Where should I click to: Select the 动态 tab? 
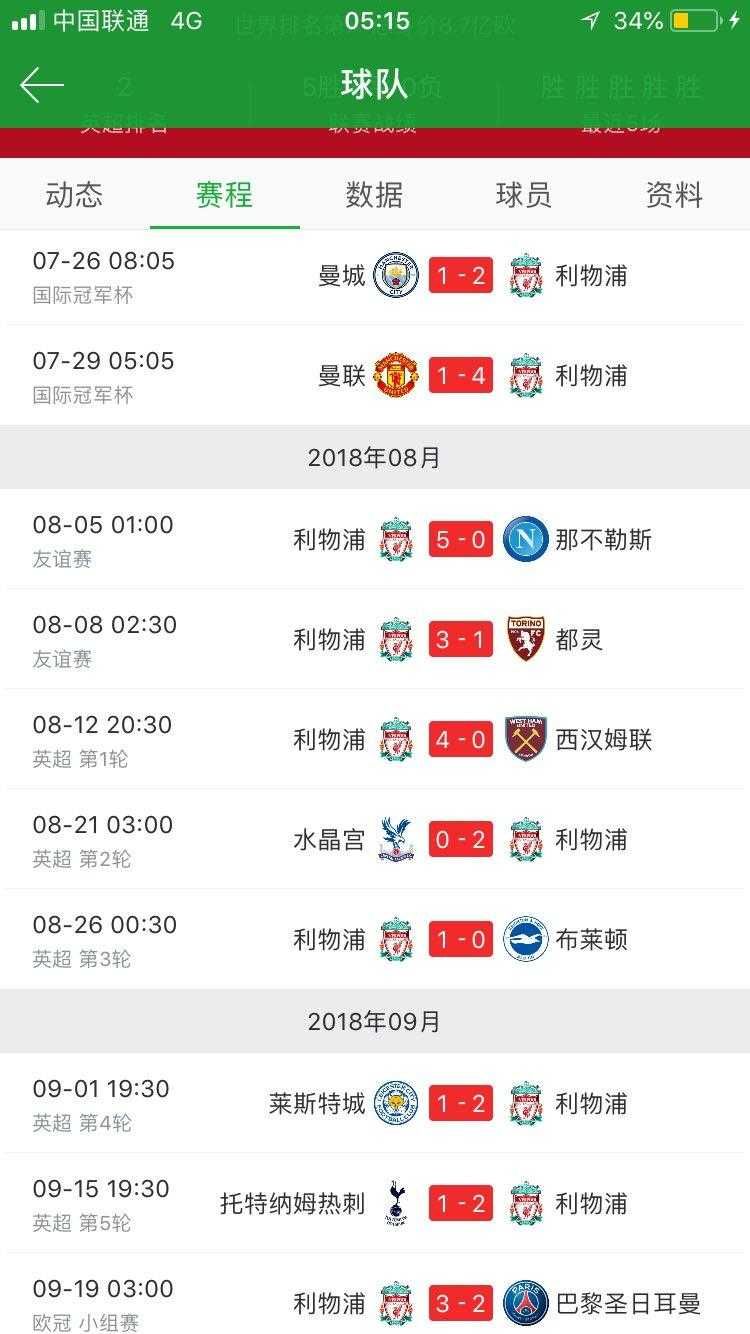(74, 196)
